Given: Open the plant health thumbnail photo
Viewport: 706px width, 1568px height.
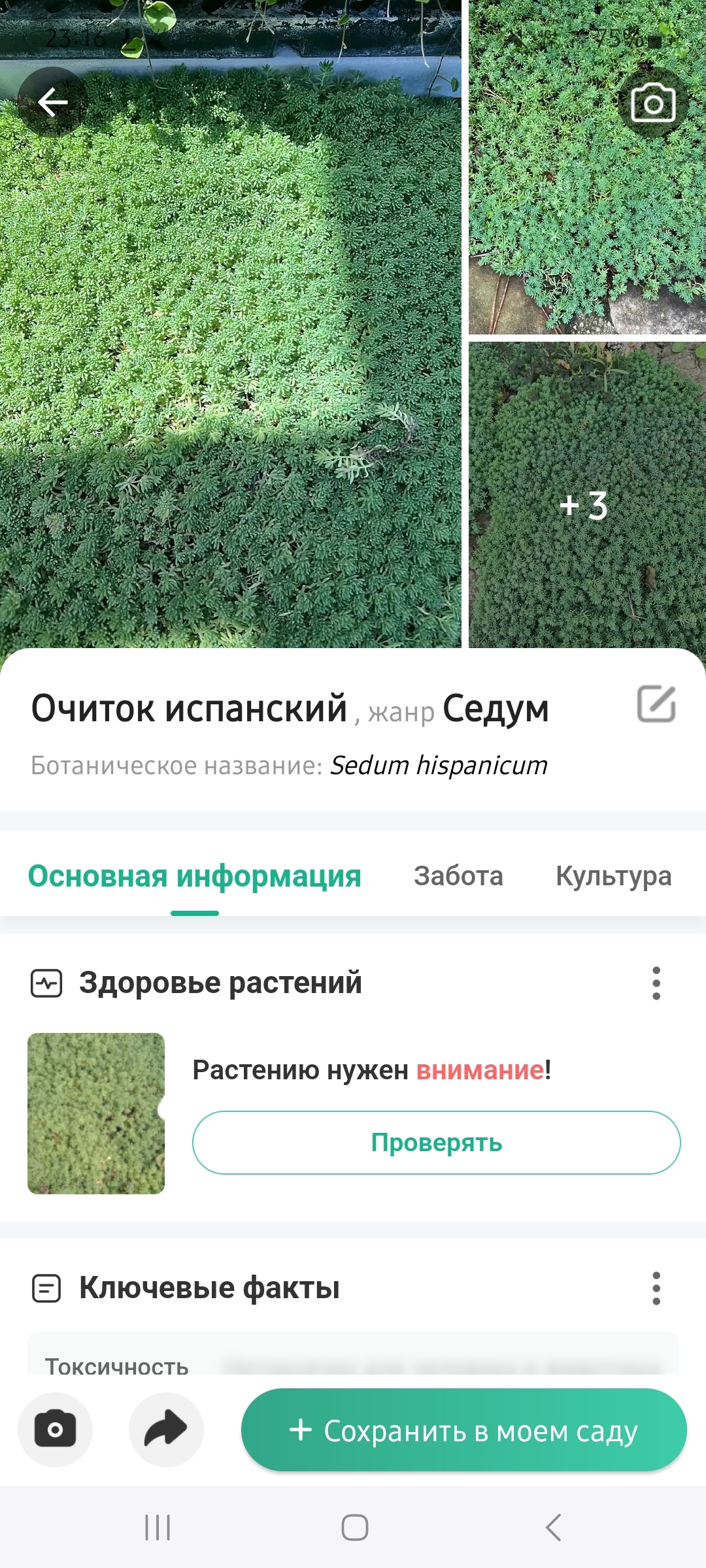Looking at the screenshot, I should coord(96,1113).
